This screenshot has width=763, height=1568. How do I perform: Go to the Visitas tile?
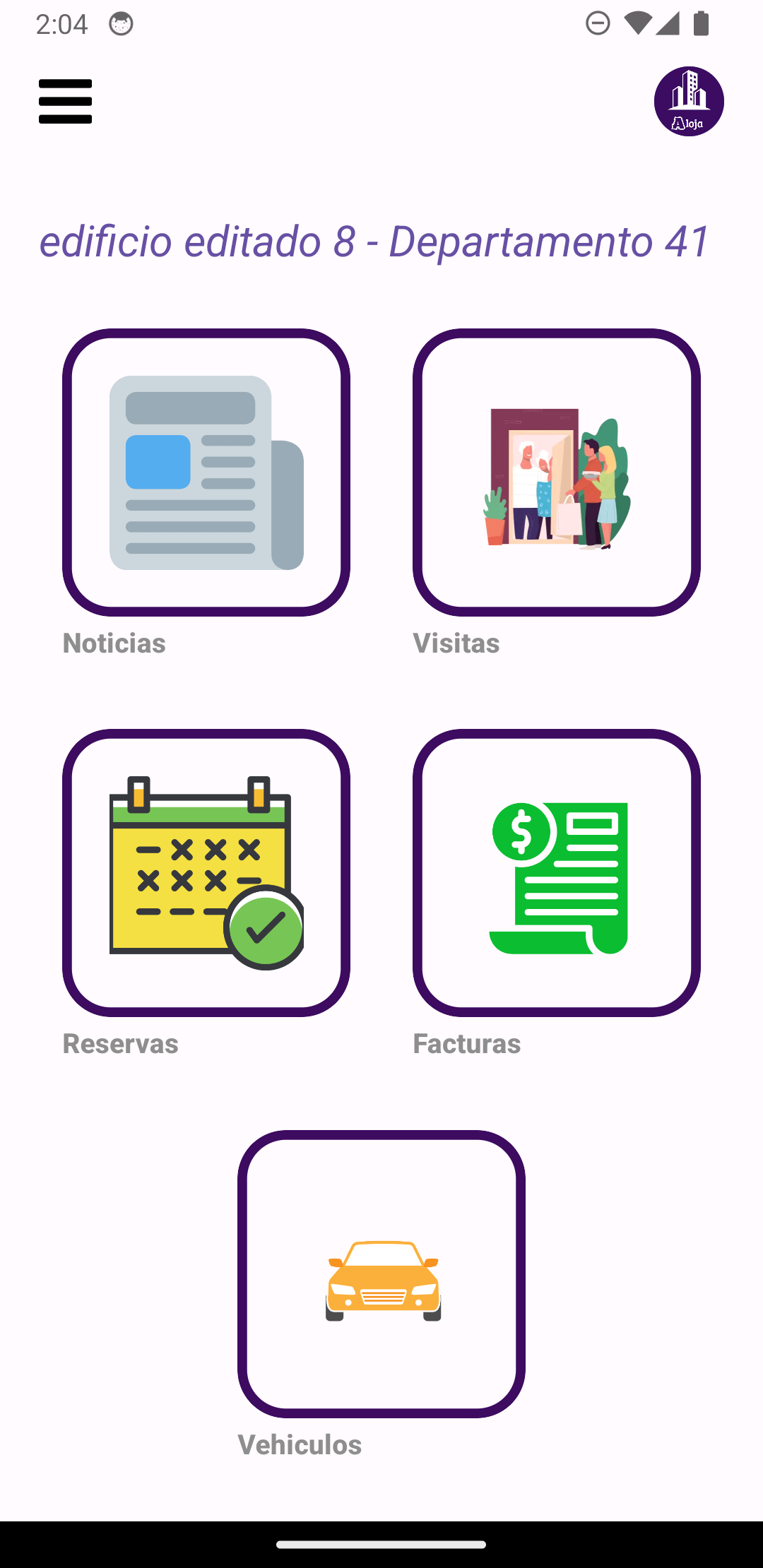click(557, 472)
